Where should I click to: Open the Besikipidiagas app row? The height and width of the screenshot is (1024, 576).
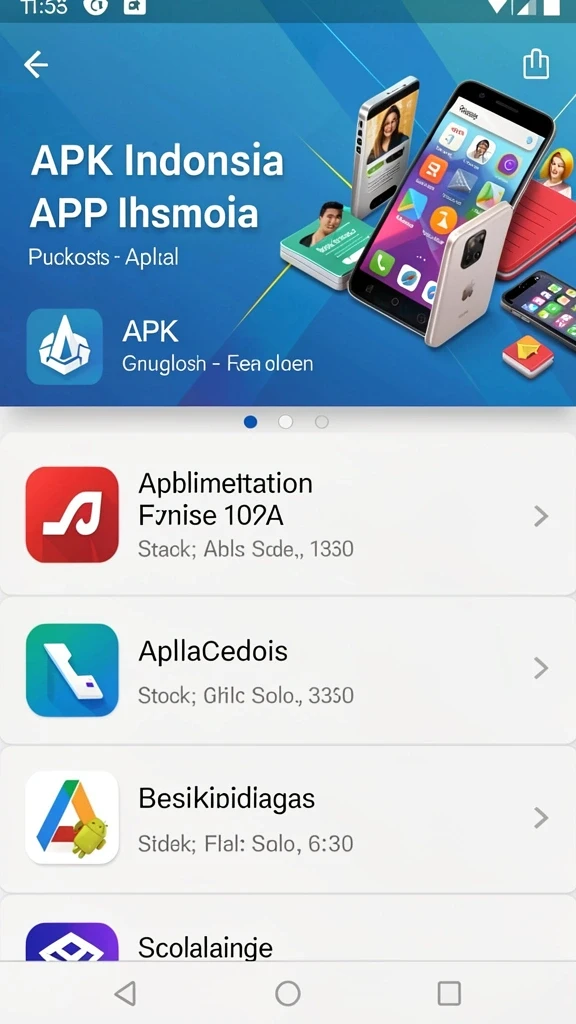tap(288, 818)
